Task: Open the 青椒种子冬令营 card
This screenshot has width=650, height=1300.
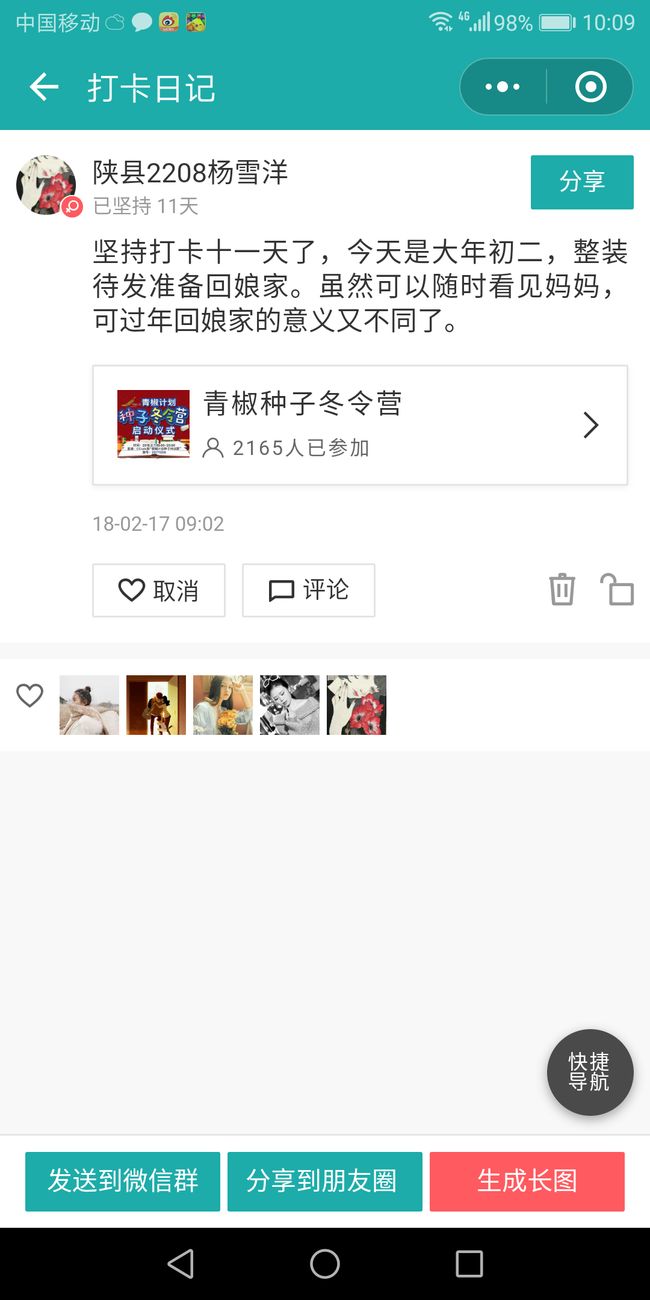Action: point(360,425)
